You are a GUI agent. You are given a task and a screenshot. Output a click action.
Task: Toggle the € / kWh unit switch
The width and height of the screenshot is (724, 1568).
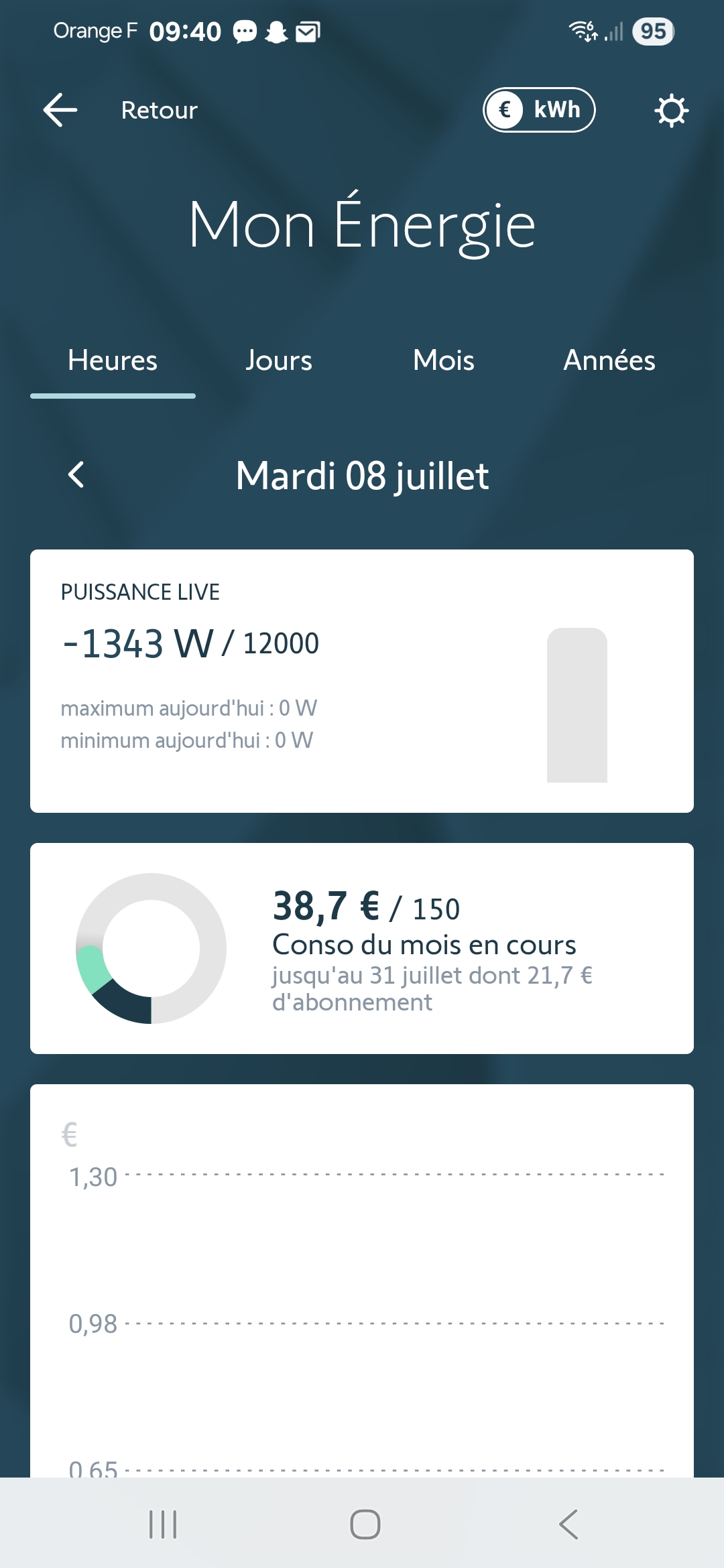539,110
